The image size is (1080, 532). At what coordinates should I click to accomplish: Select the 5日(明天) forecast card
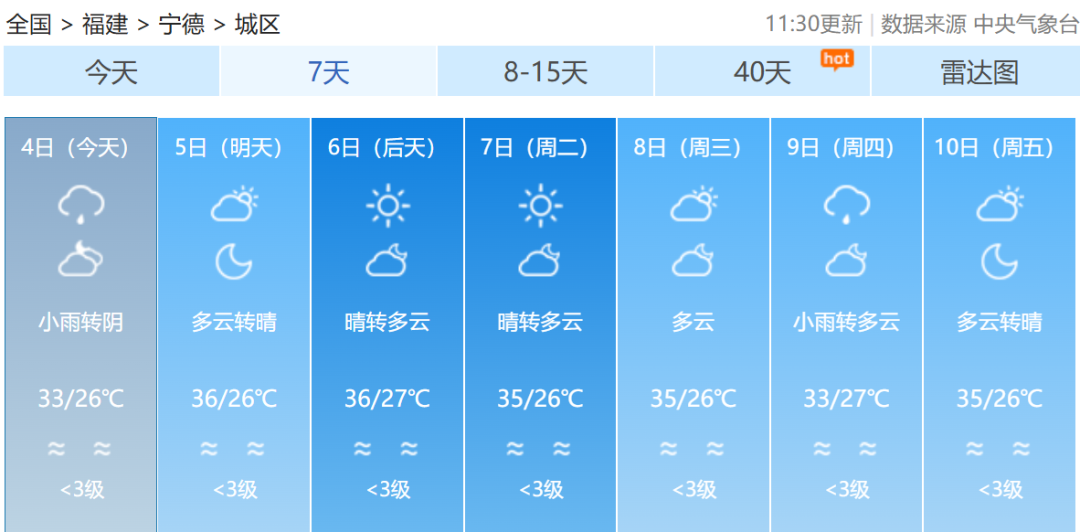pyautogui.click(x=234, y=320)
